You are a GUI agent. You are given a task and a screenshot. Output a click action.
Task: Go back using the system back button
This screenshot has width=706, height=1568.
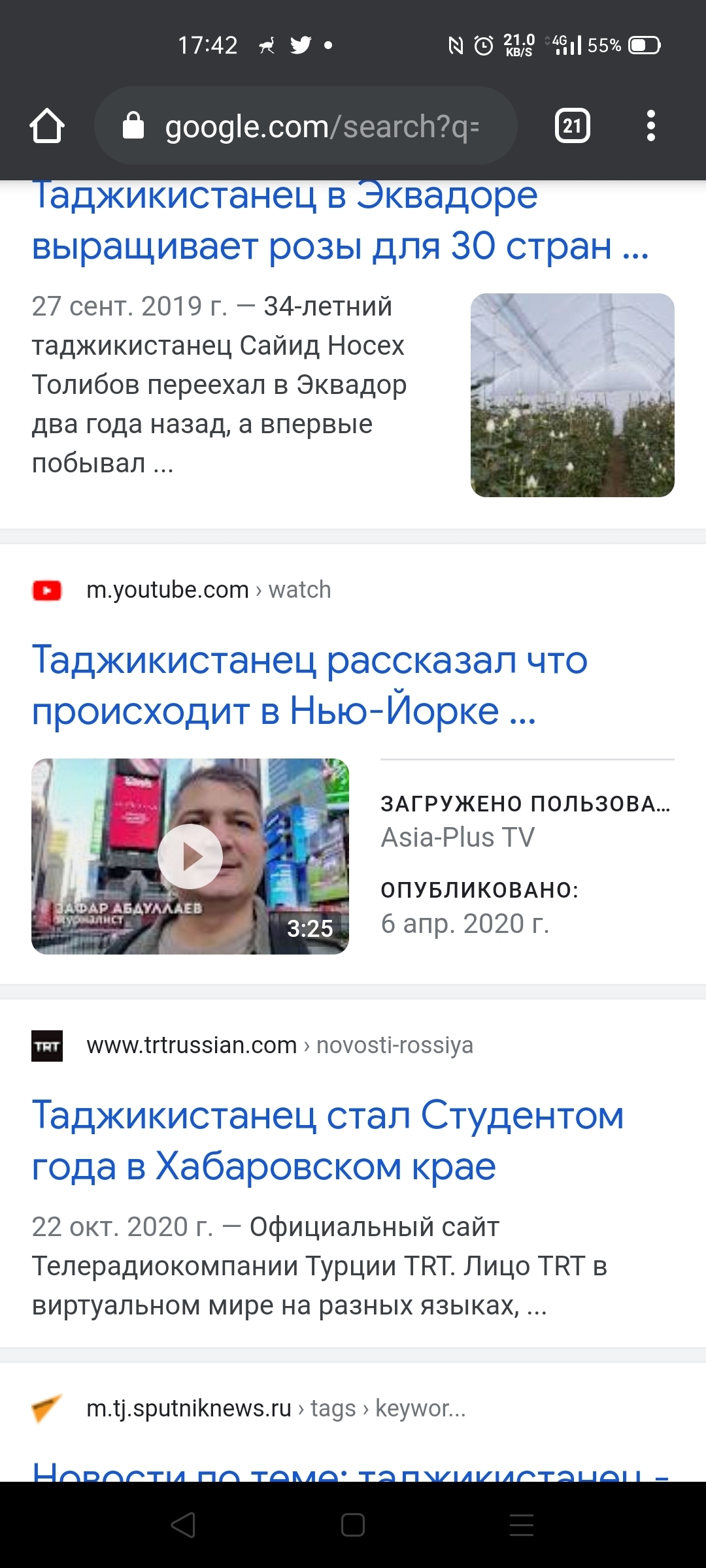pyautogui.click(x=183, y=1525)
